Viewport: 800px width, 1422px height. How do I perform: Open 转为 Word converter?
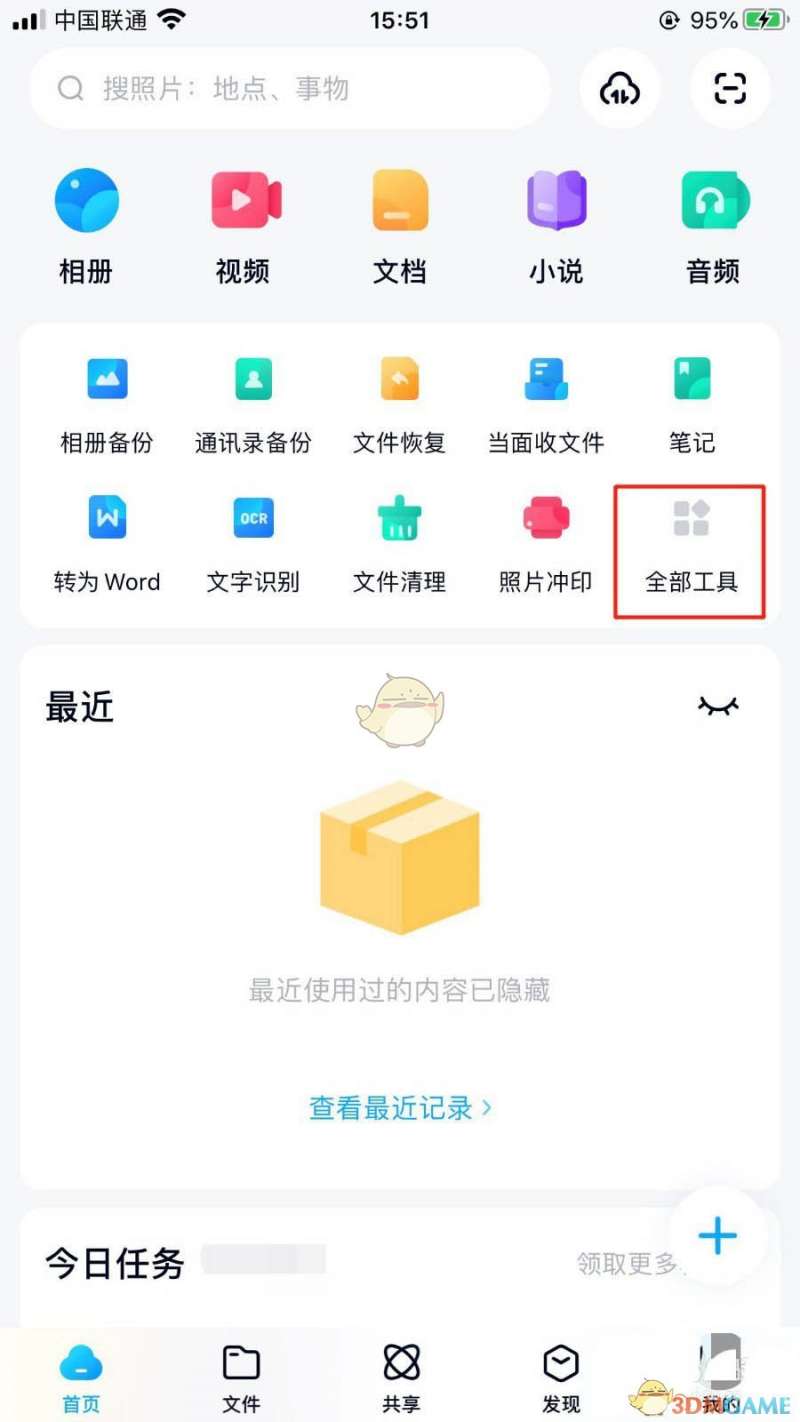click(107, 545)
